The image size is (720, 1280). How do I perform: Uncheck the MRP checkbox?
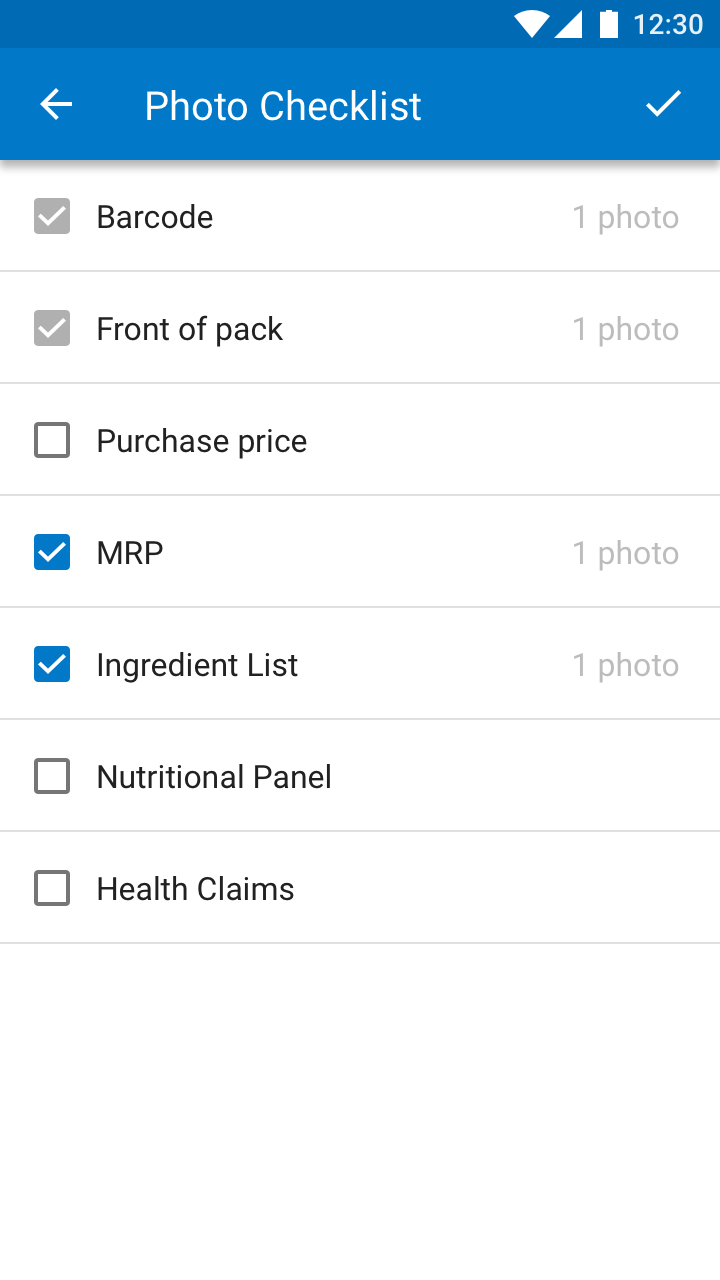click(52, 552)
